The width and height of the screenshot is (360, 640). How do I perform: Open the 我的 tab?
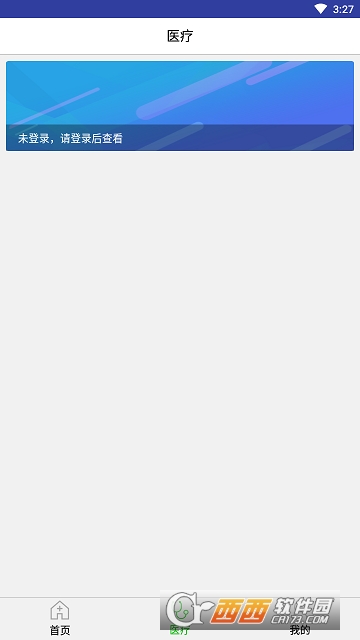click(300, 618)
